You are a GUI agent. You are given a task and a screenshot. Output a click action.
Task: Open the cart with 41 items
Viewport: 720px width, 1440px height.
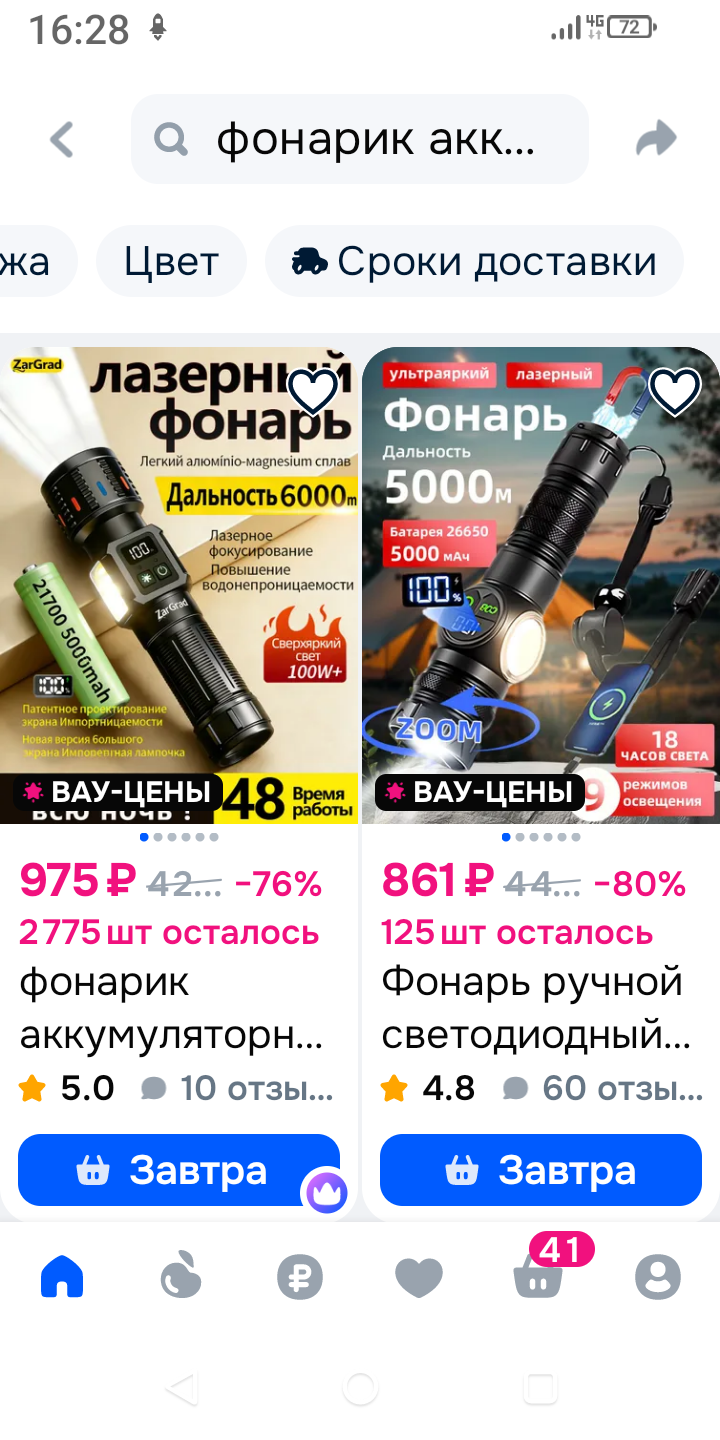539,1275
